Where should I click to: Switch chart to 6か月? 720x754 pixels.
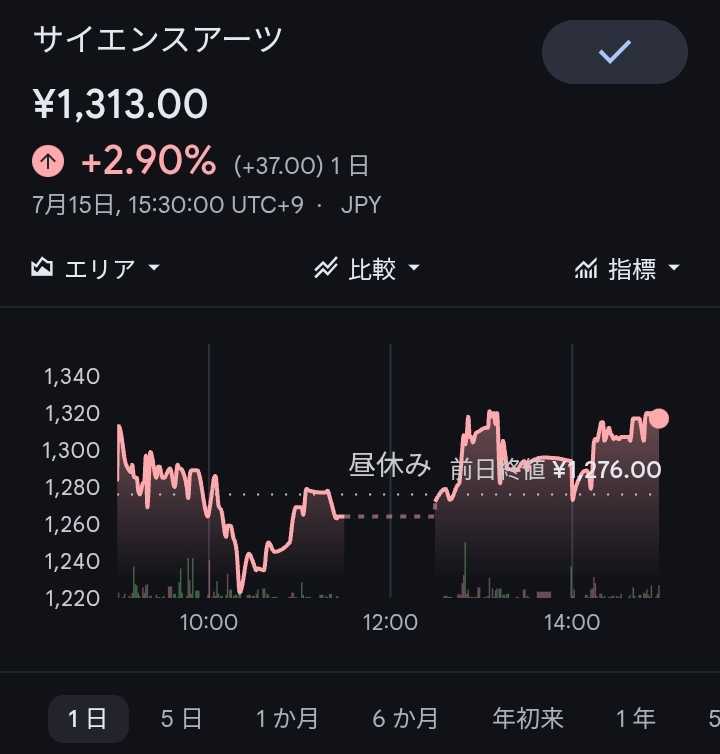405,719
